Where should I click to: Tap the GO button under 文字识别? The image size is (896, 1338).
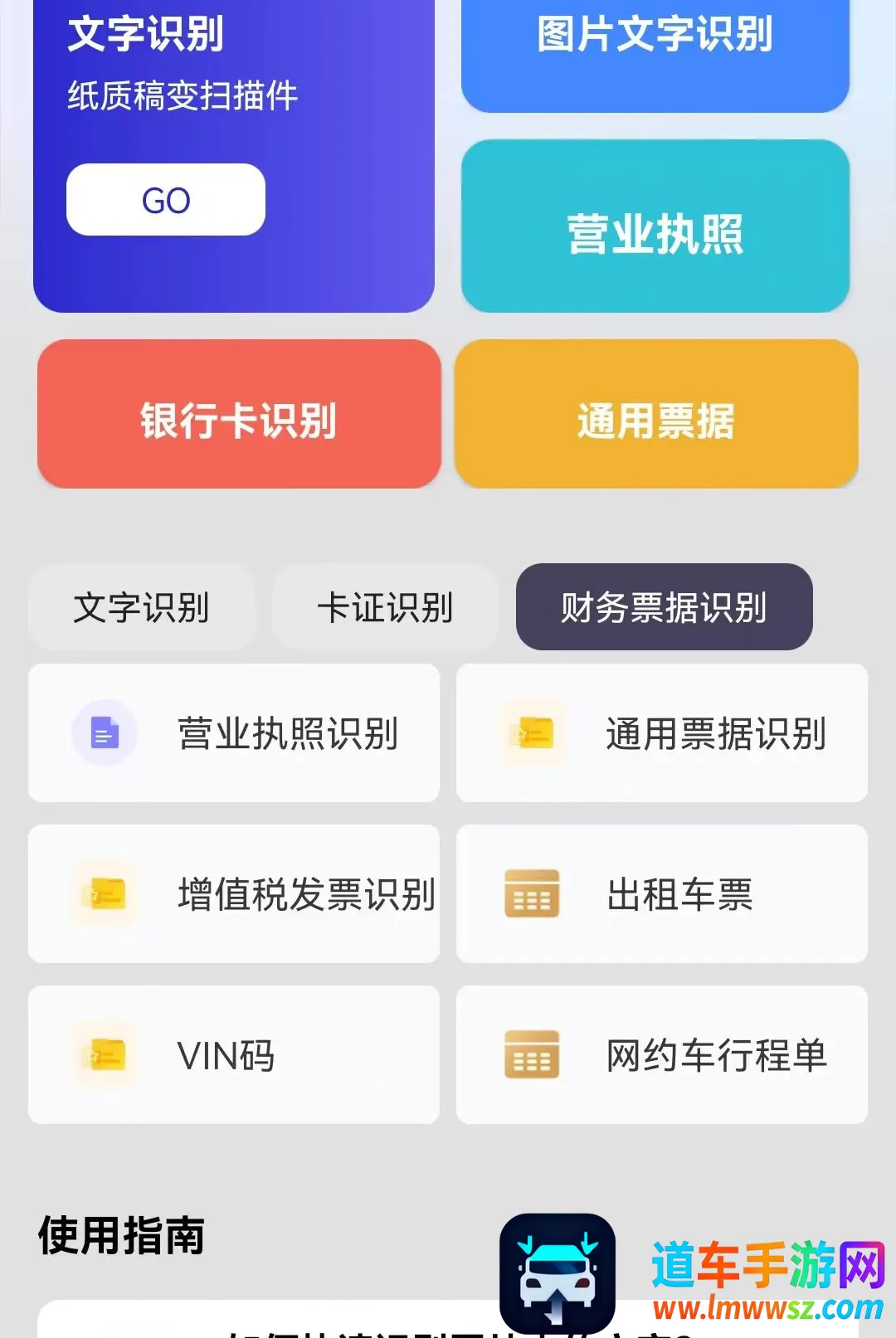click(x=166, y=200)
